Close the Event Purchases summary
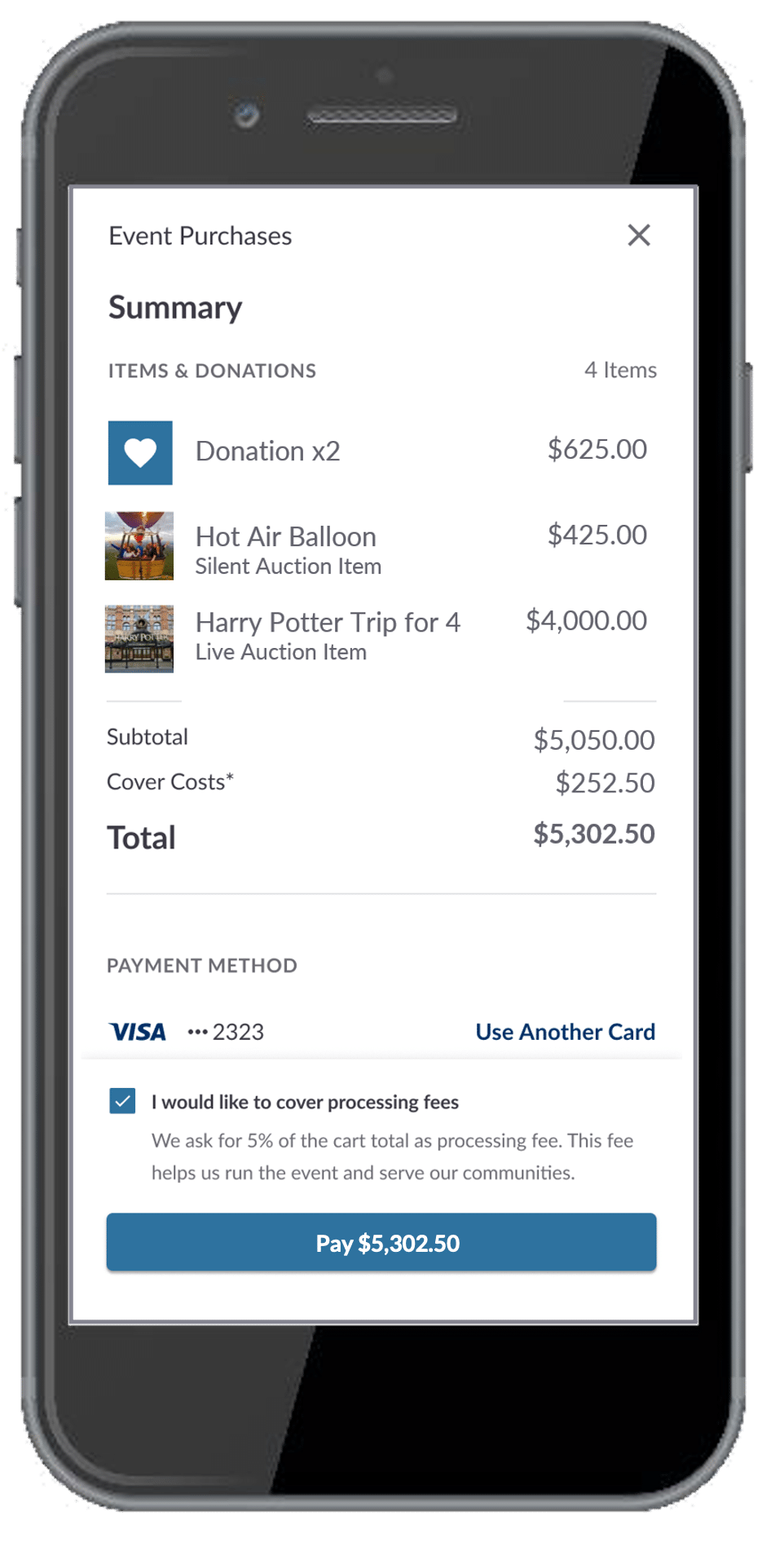Image resolution: width=784 pixels, height=1542 pixels. pyautogui.click(x=639, y=236)
